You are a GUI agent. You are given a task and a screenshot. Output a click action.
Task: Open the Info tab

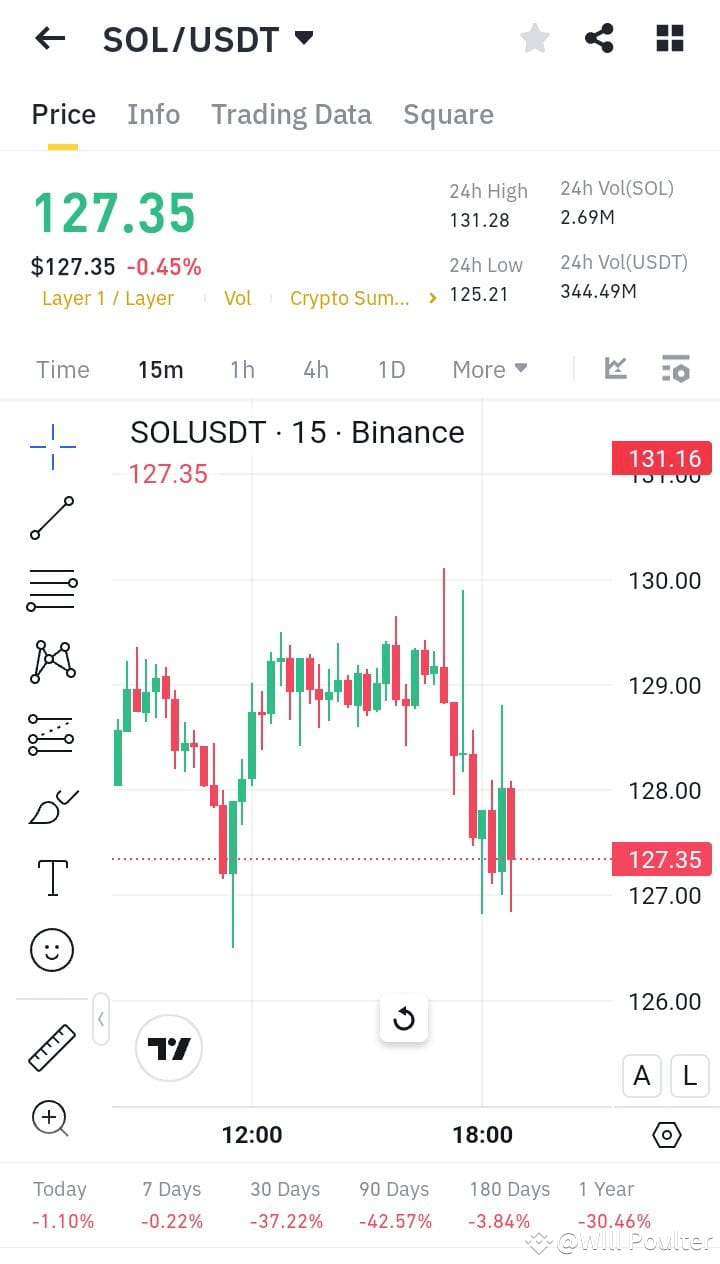pyautogui.click(x=153, y=114)
